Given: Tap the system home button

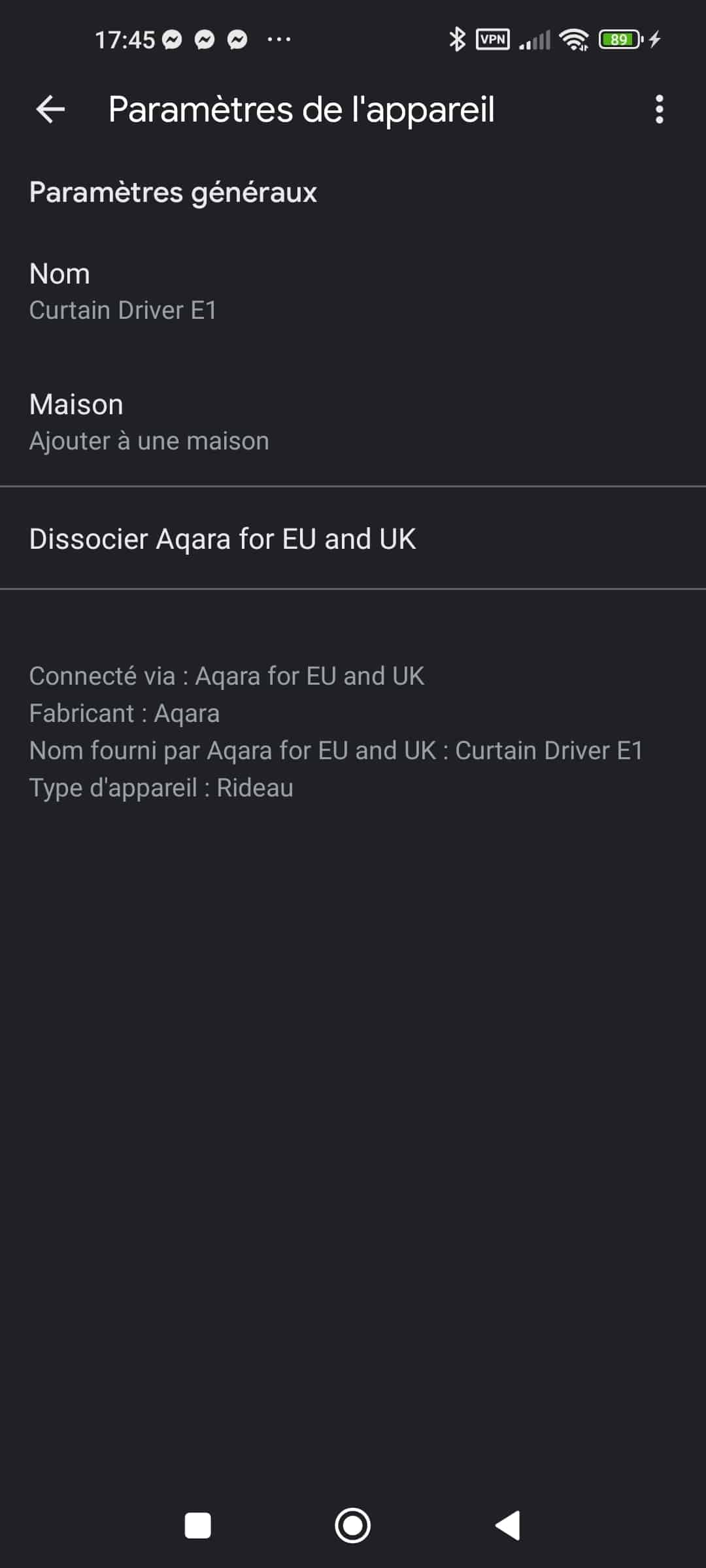Looking at the screenshot, I should [x=353, y=1526].
